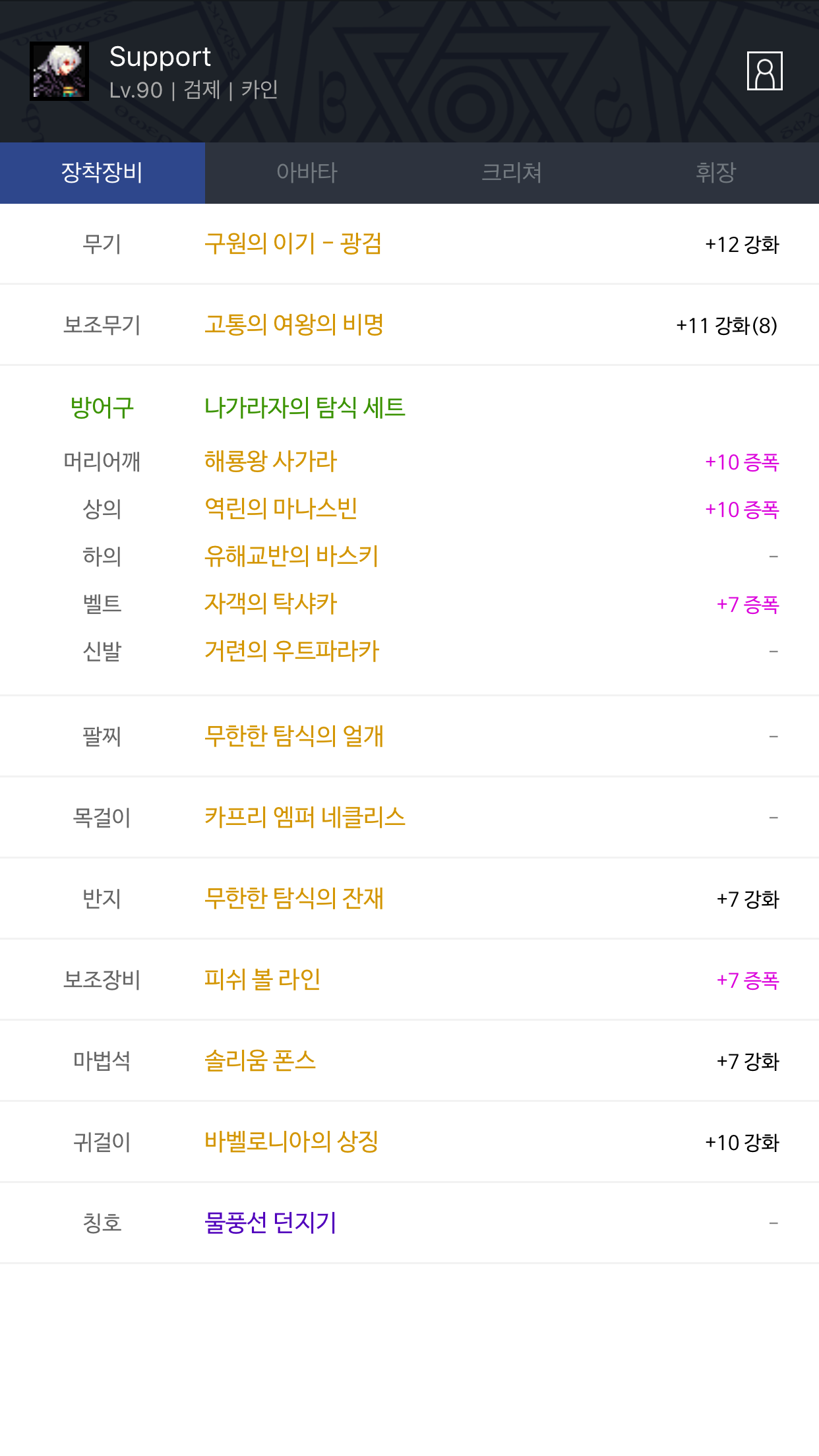Open title 물풍선 던지기

pyautogui.click(x=270, y=1223)
